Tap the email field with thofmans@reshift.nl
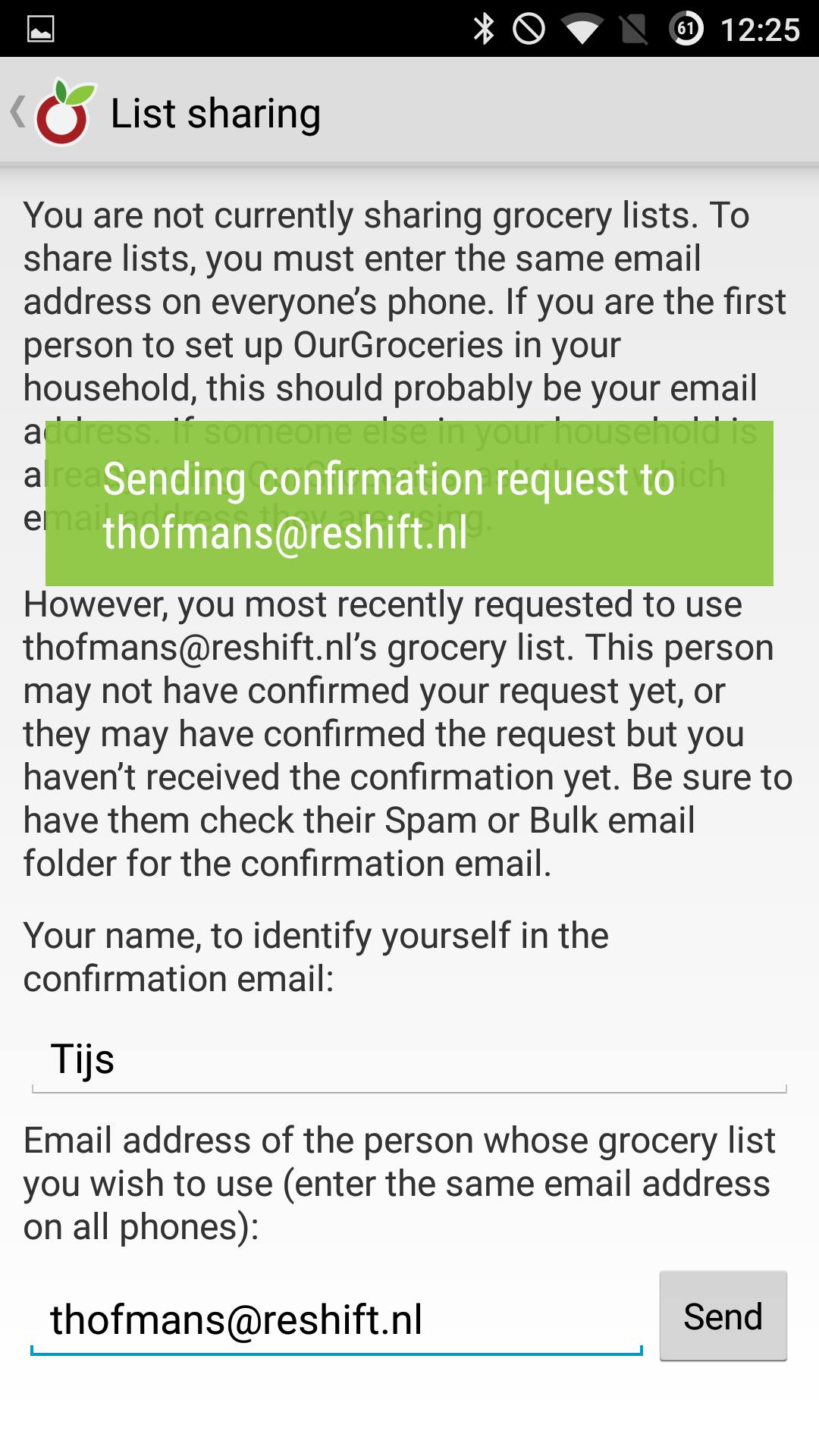Screen dimensions: 819x1456 (x=336, y=1319)
